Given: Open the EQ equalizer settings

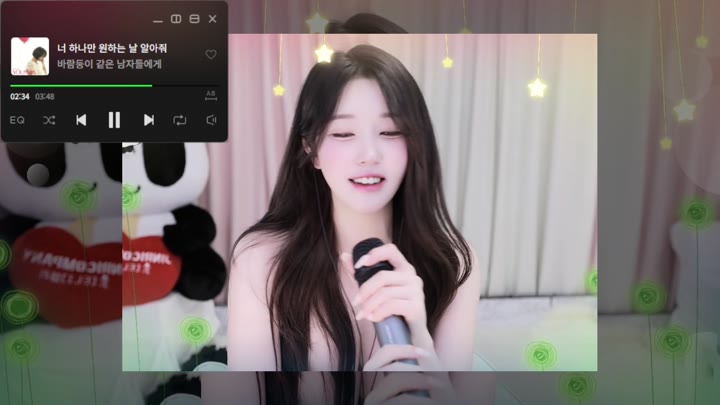Looking at the screenshot, I should [x=17, y=120].
